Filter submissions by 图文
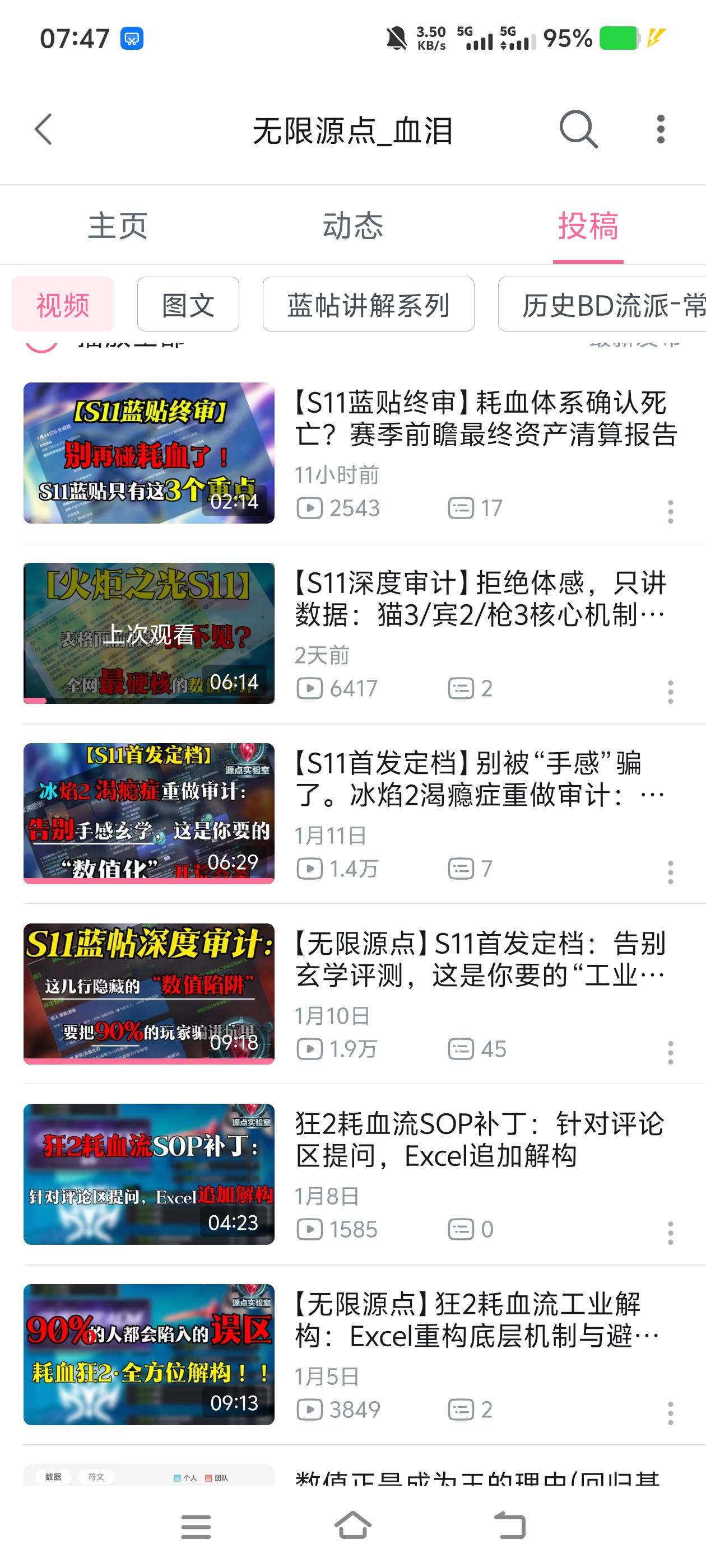The height and width of the screenshot is (1568, 706). tap(188, 304)
